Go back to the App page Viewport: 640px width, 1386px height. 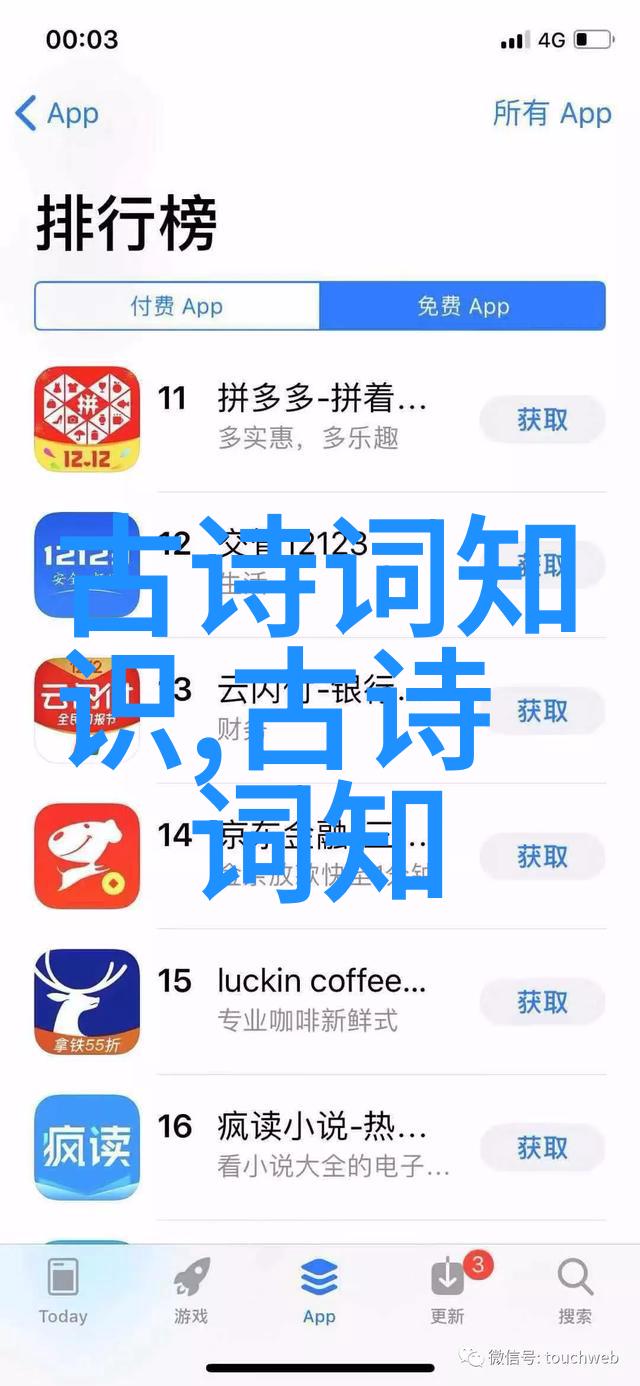pos(57,114)
